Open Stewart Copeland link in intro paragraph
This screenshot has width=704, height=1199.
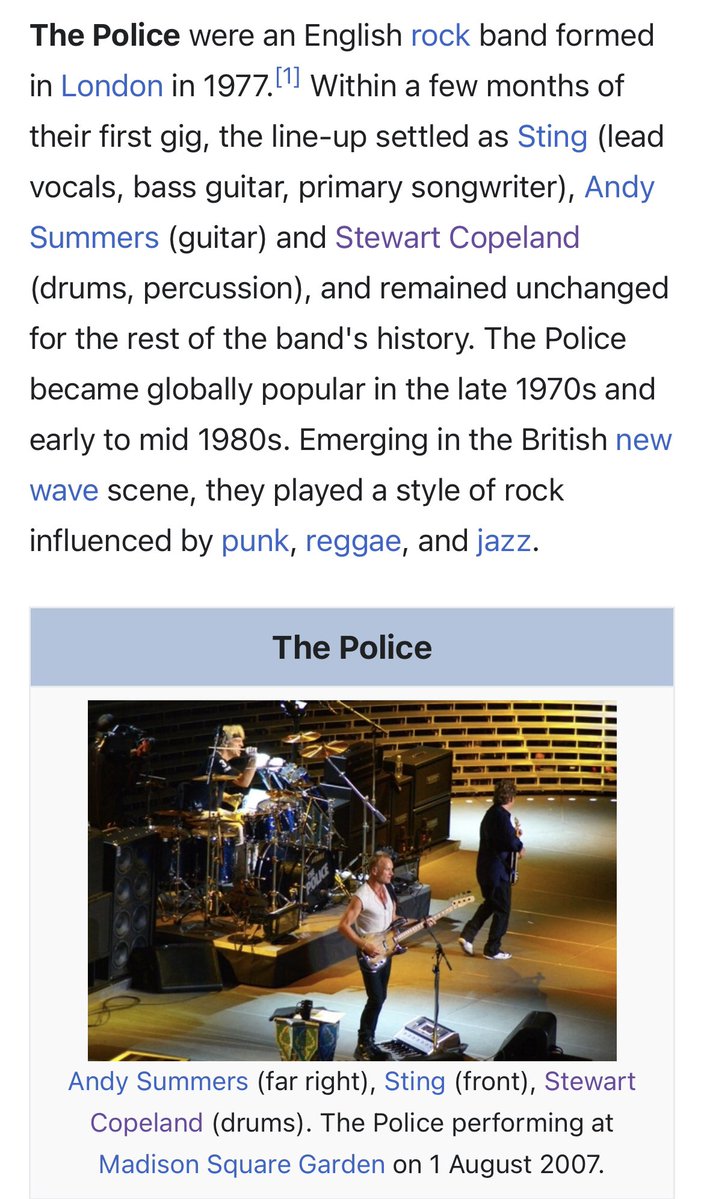(x=457, y=237)
